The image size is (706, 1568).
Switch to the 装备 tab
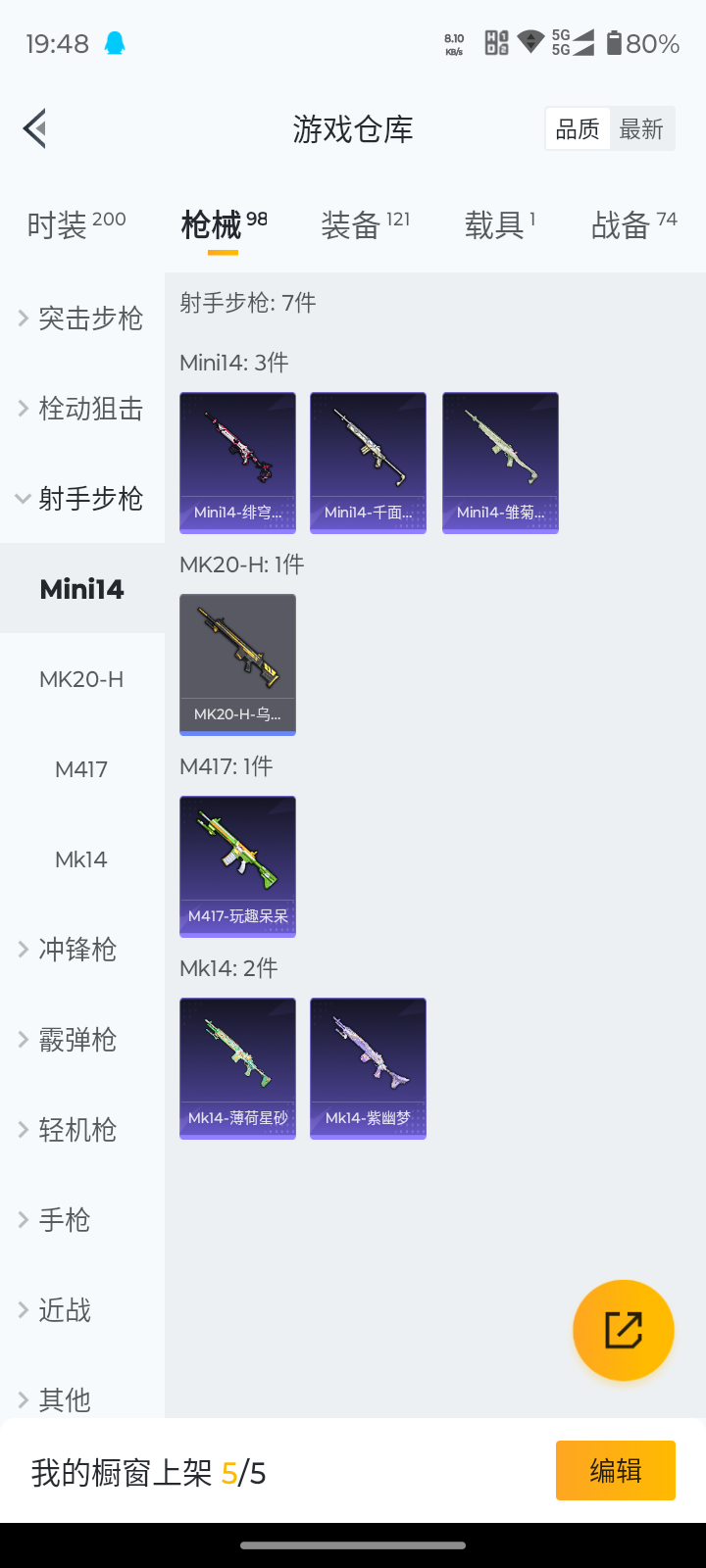(365, 225)
